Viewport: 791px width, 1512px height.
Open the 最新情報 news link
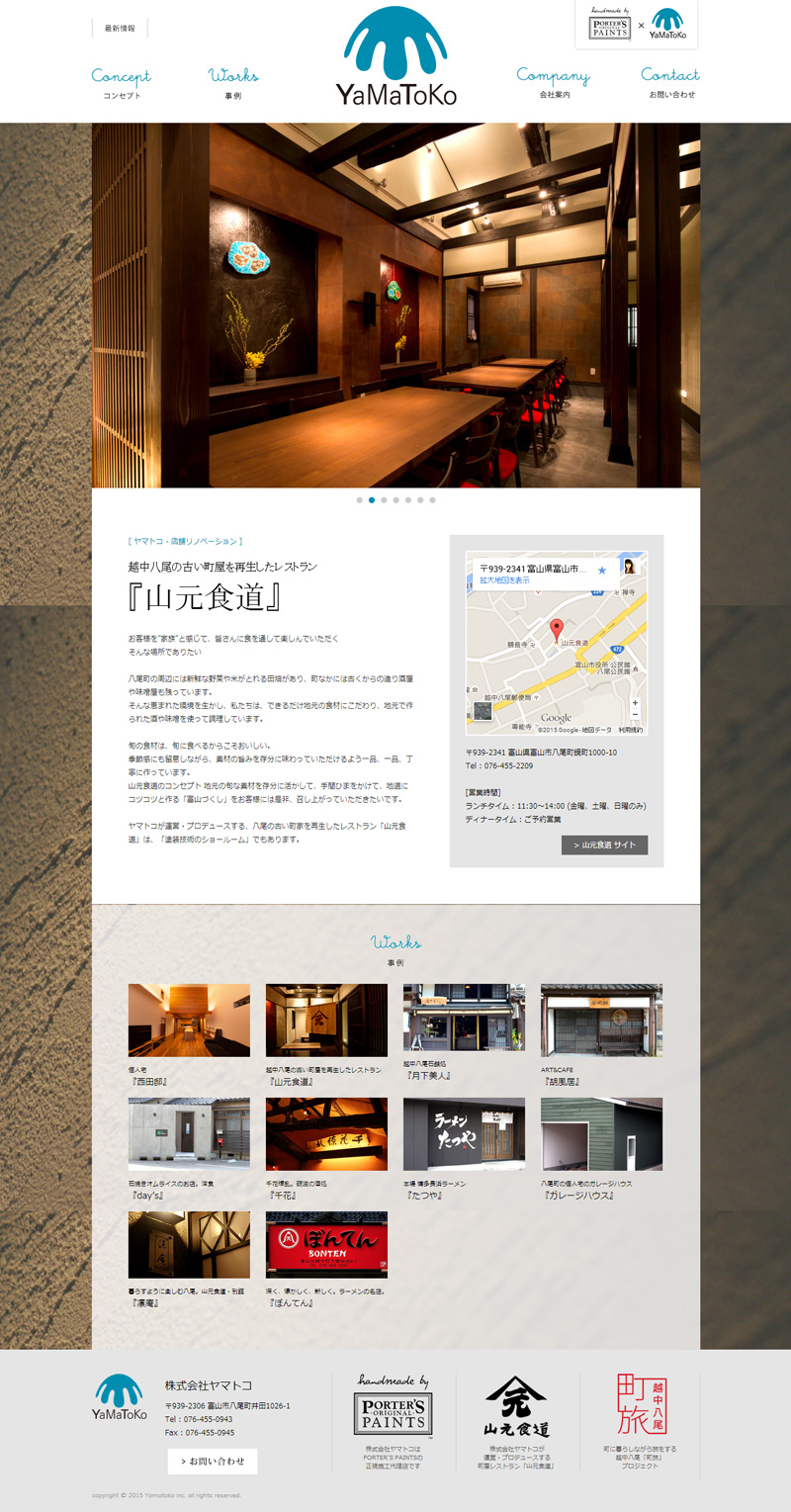120,29
